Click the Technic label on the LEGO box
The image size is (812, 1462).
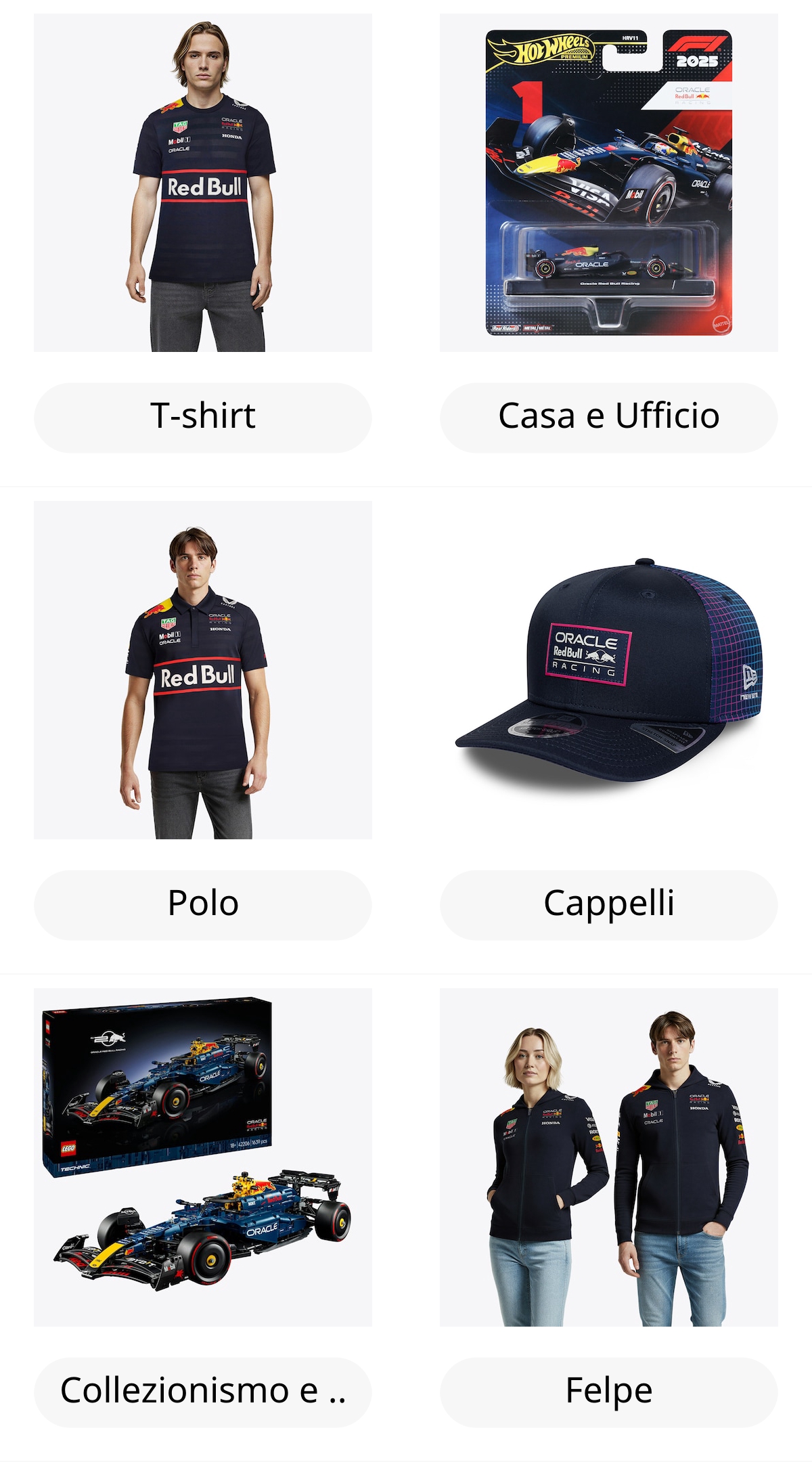(x=76, y=1167)
